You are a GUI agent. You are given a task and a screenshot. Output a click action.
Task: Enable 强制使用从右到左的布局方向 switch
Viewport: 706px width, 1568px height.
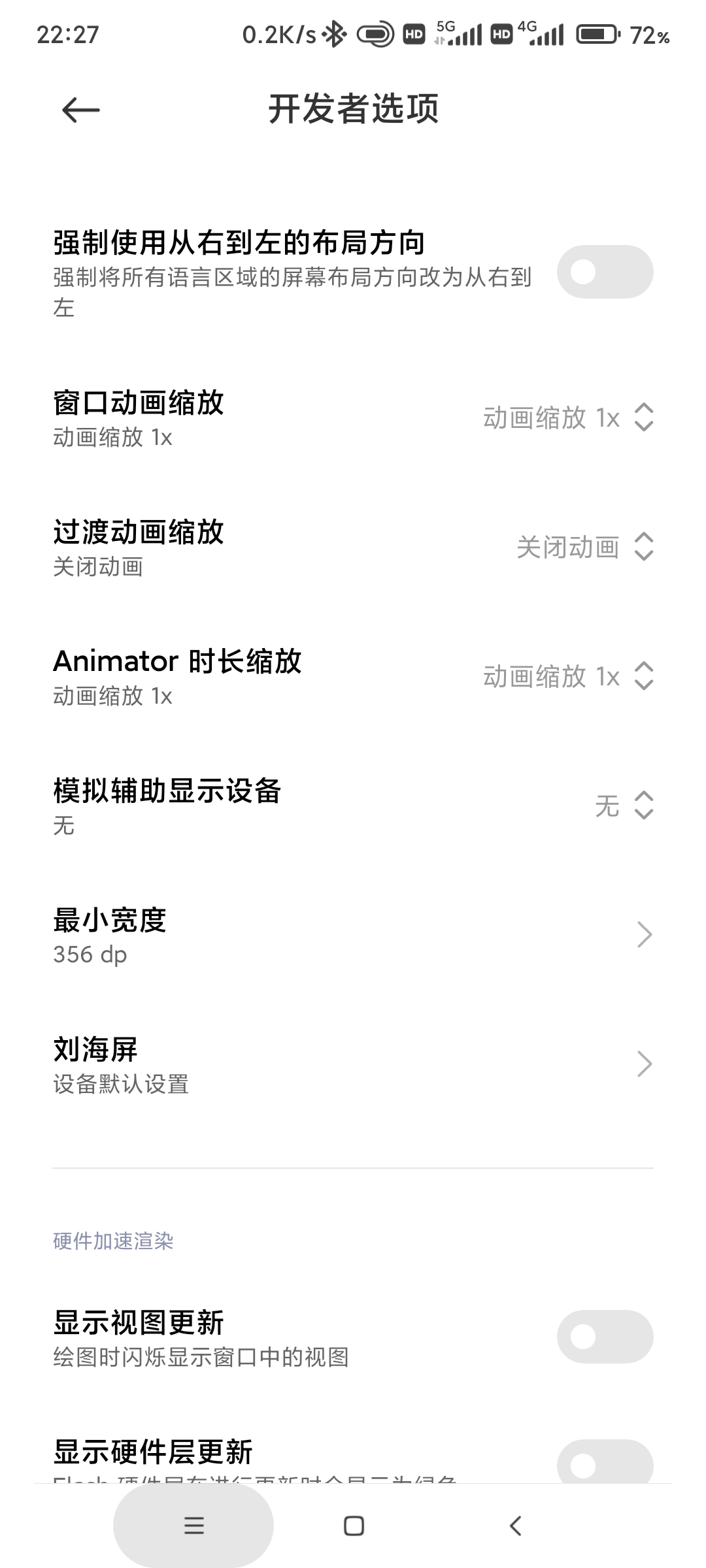[x=605, y=272]
